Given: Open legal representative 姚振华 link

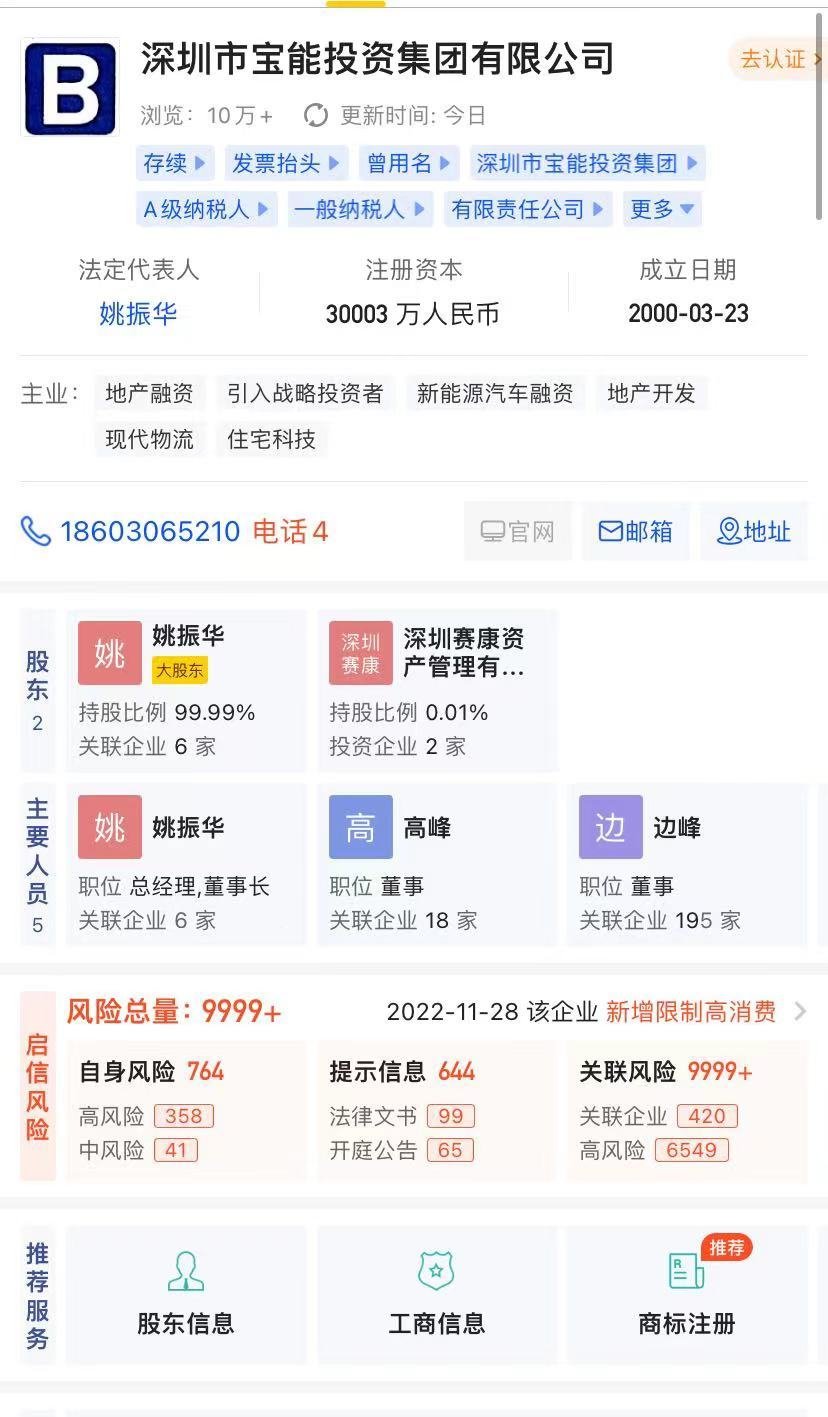Looking at the screenshot, I should point(138,314).
